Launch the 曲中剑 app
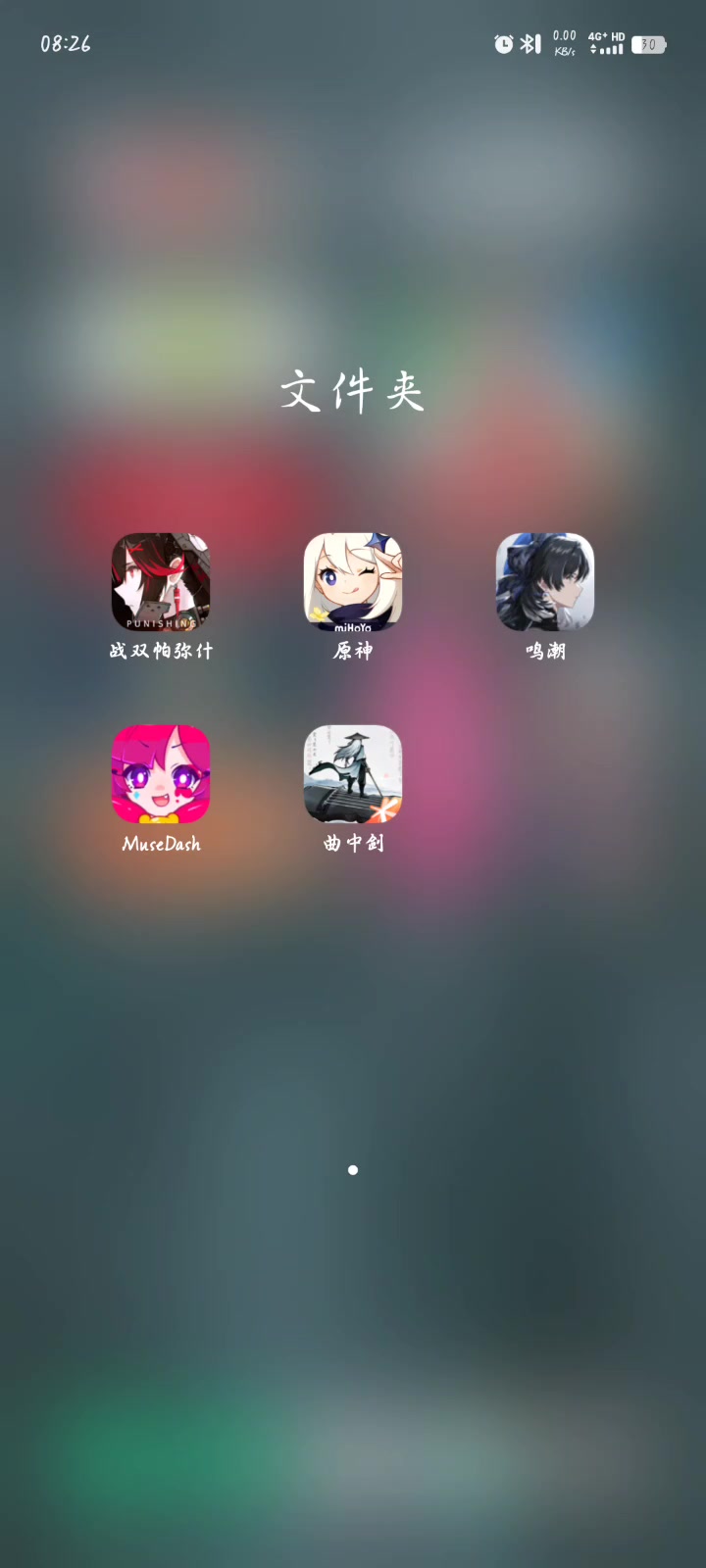Screen dimensions: 706x1568 click(353, 774)
